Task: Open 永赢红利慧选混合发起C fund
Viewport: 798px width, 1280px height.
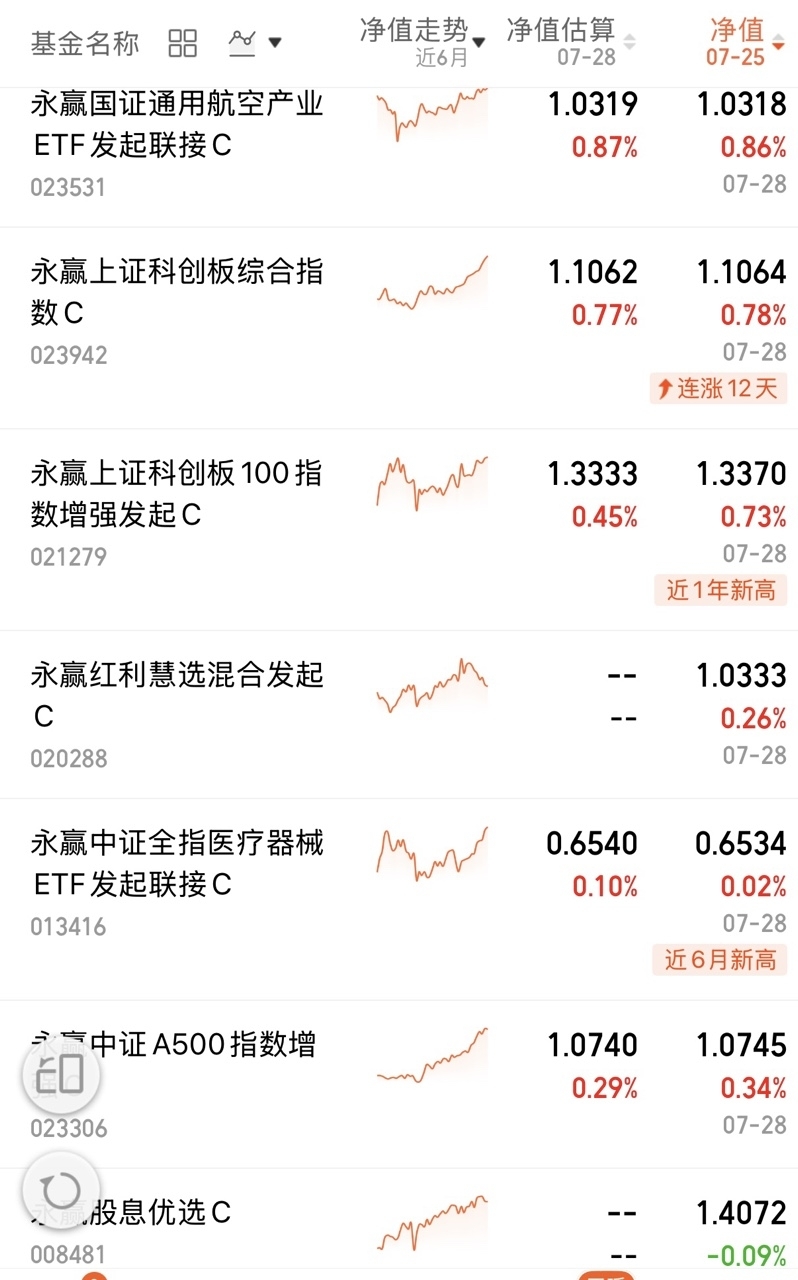Action: [x=399, y=714]
